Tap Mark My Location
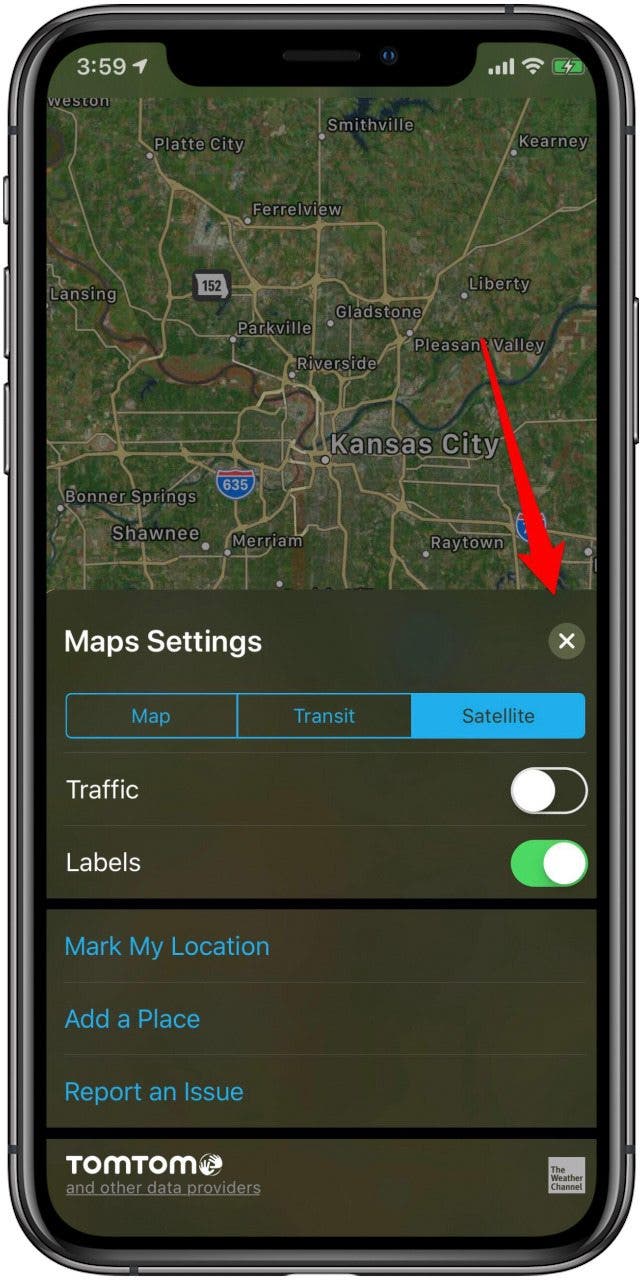This screenshot has height=1280, width=642. coord(167,946)
